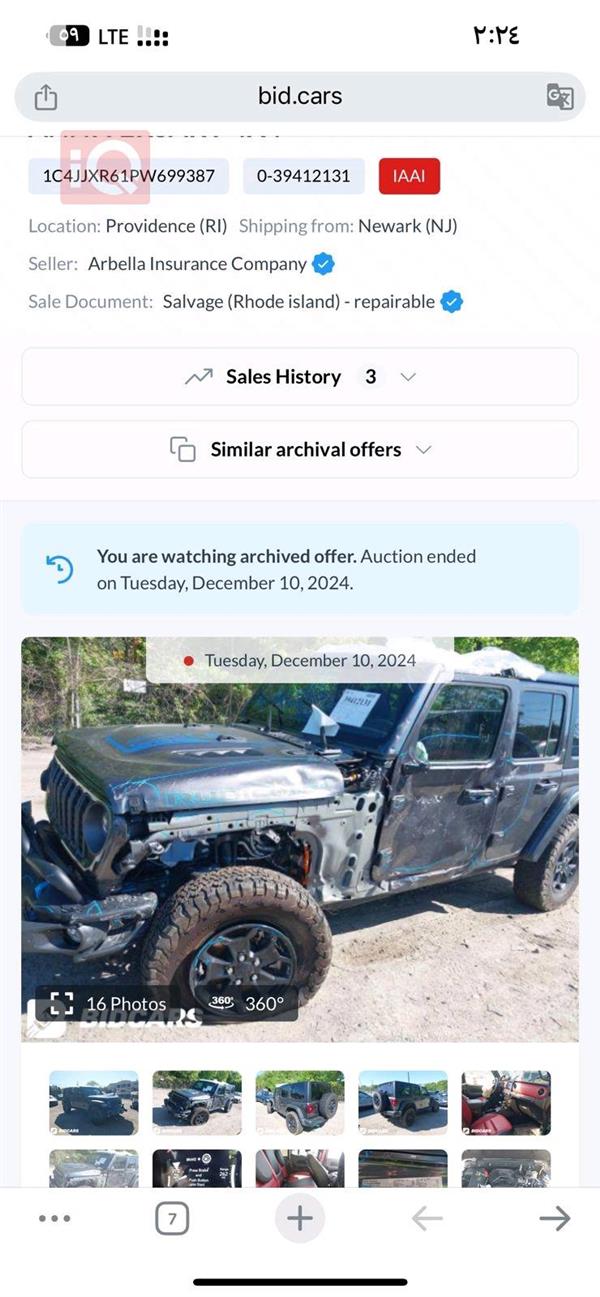This screenshot has width=600, height=1297.
Task: Expand Similar archival offers
Action: 300,450
